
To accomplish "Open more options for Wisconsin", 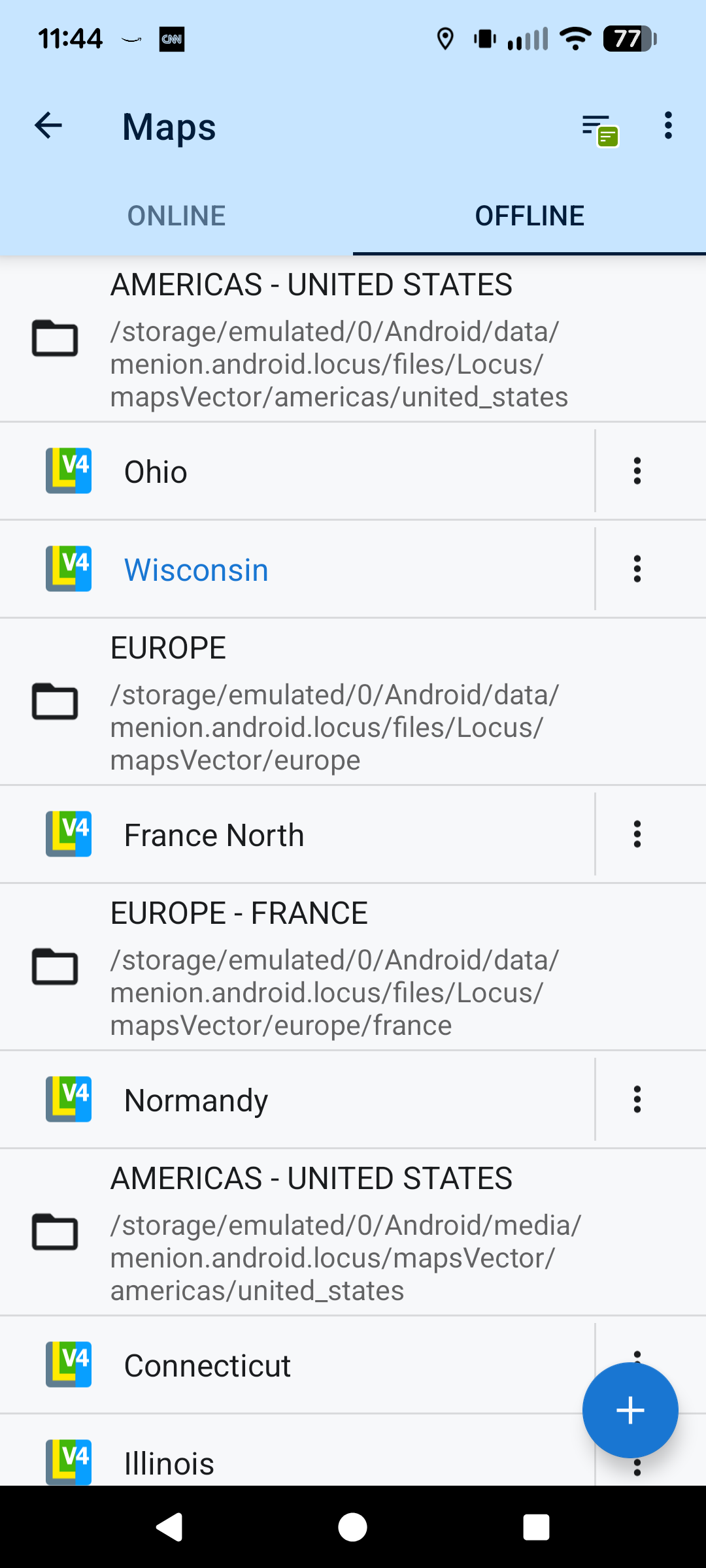I will pos(637,569).
